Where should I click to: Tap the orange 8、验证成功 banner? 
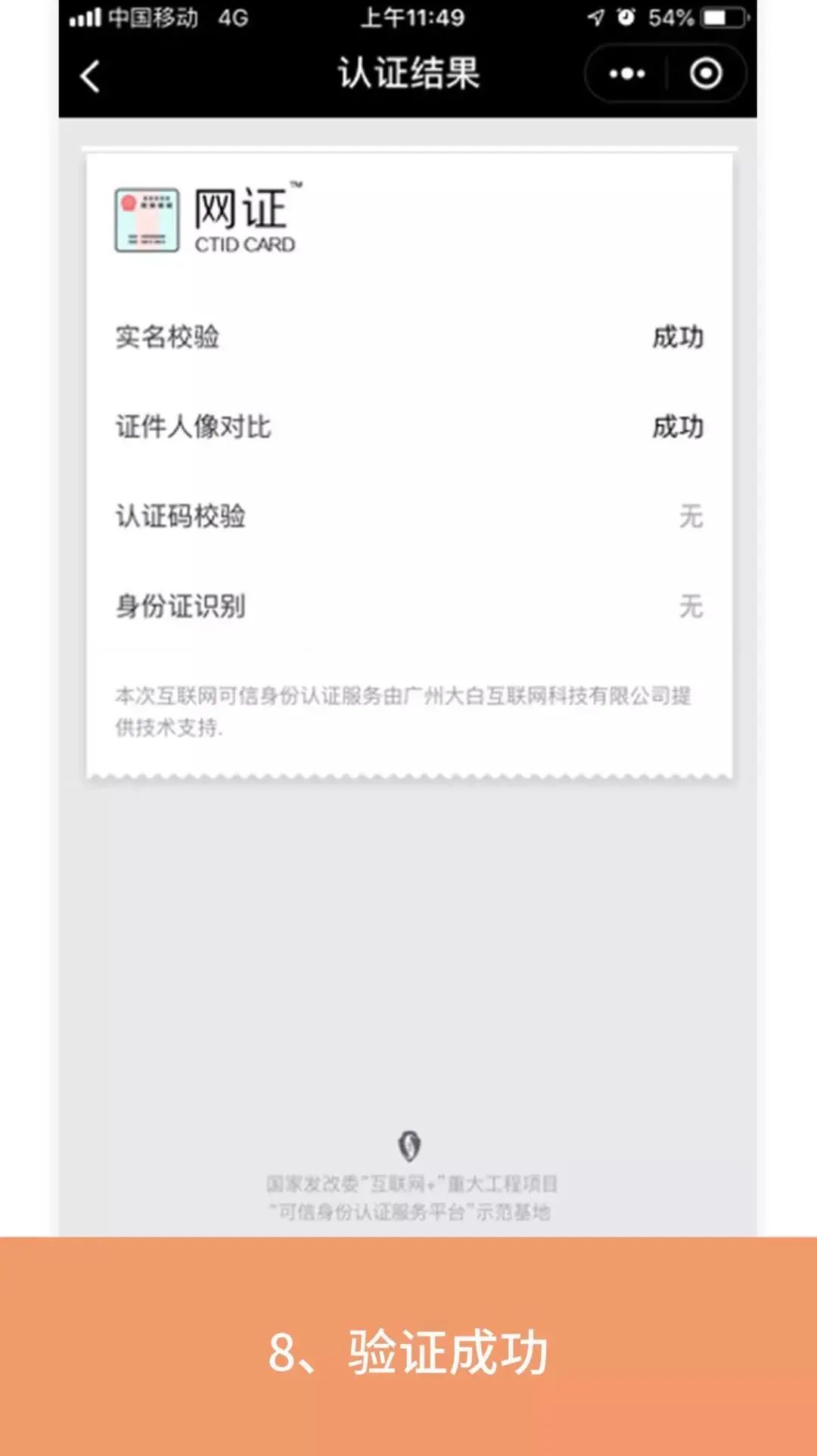[408, 1352]
